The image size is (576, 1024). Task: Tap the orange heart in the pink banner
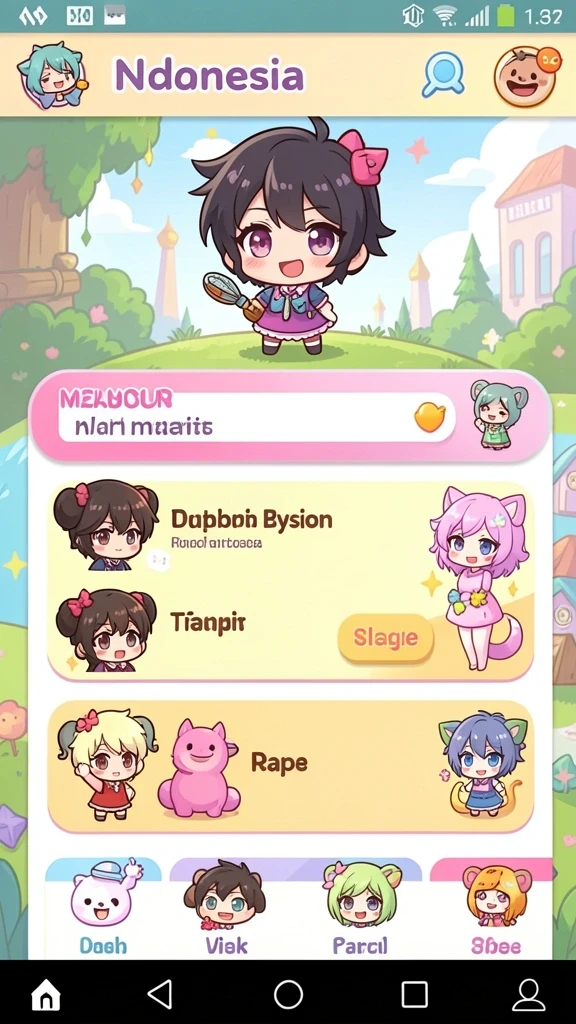pyautogui.click(x=430, y=417)
